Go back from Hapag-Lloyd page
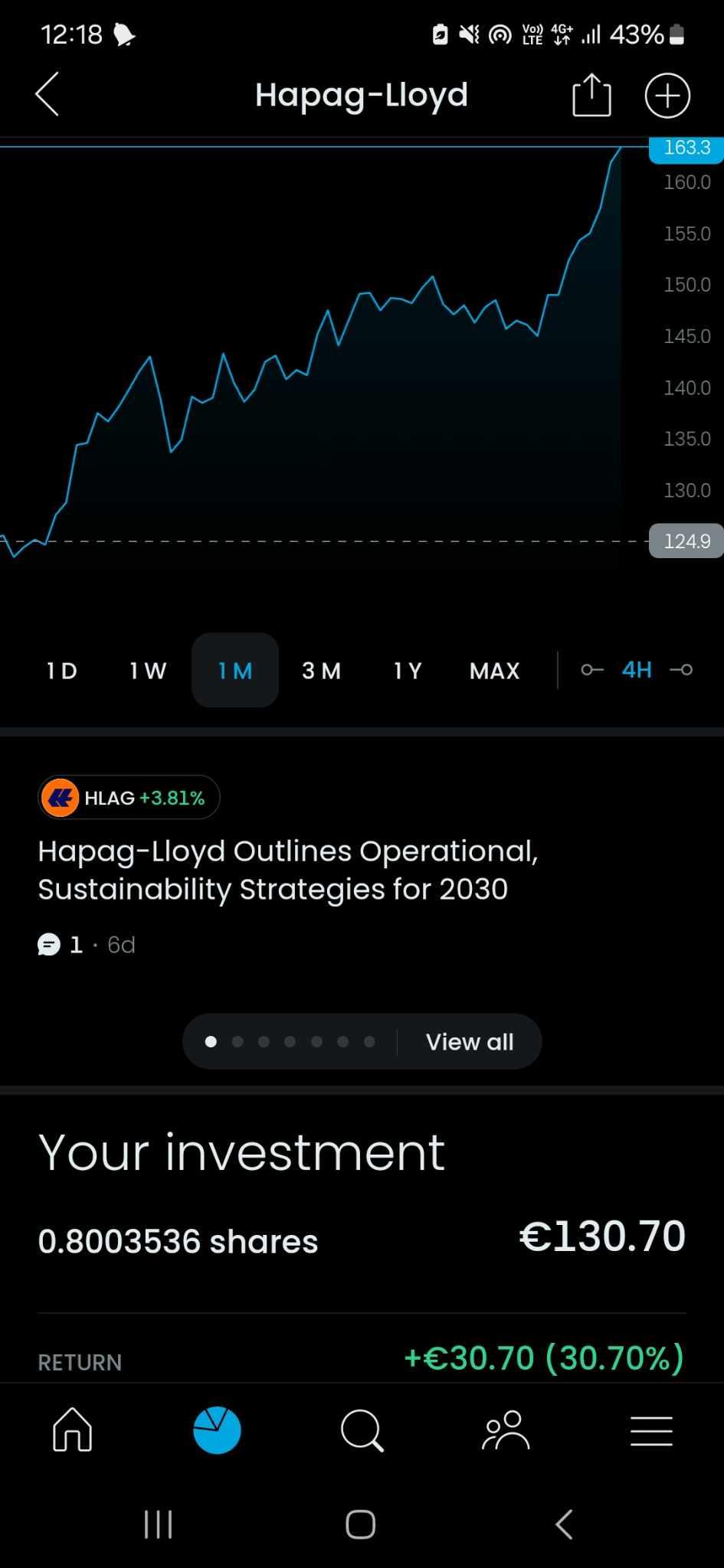This screenshot has height=1568, width=724. (48, 95)
